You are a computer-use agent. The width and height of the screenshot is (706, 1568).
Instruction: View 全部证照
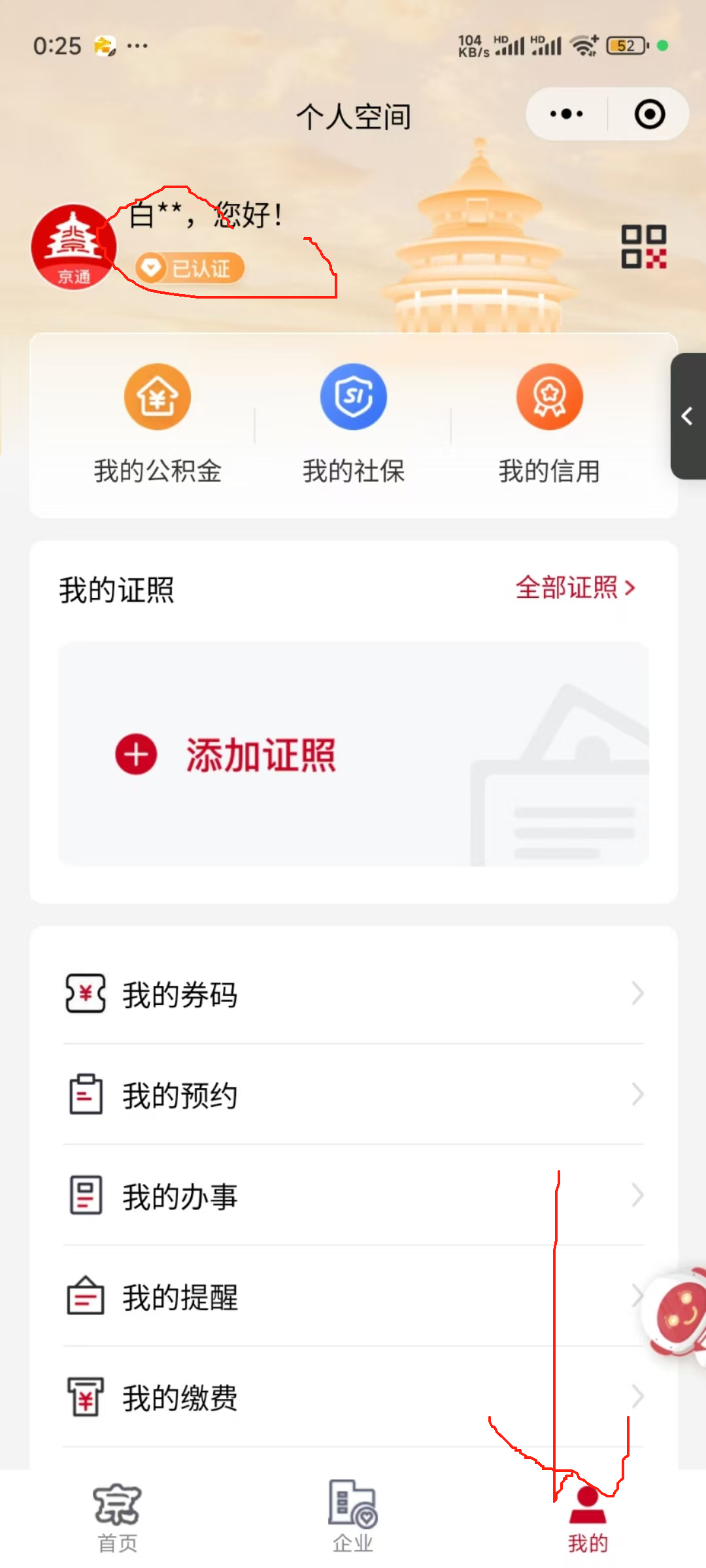(575, 587)
